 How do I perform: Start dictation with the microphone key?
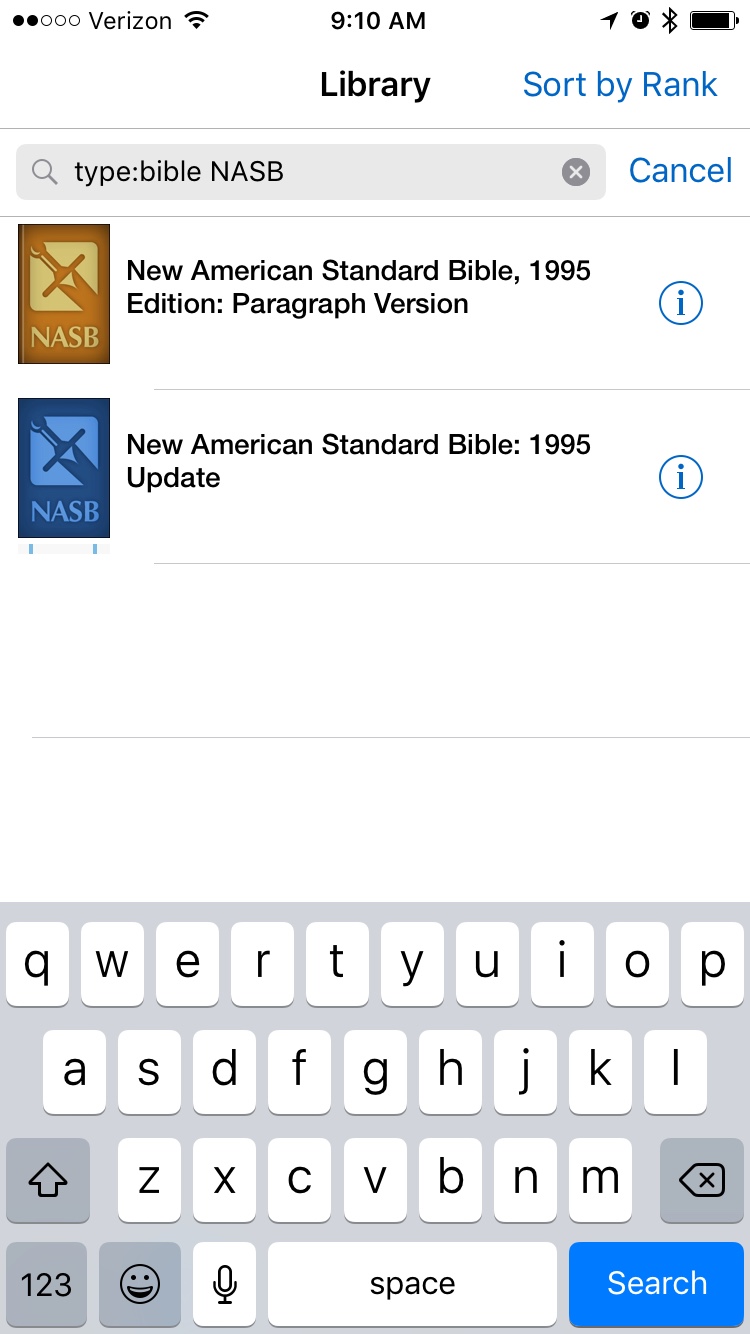[x=226, y=1283]
